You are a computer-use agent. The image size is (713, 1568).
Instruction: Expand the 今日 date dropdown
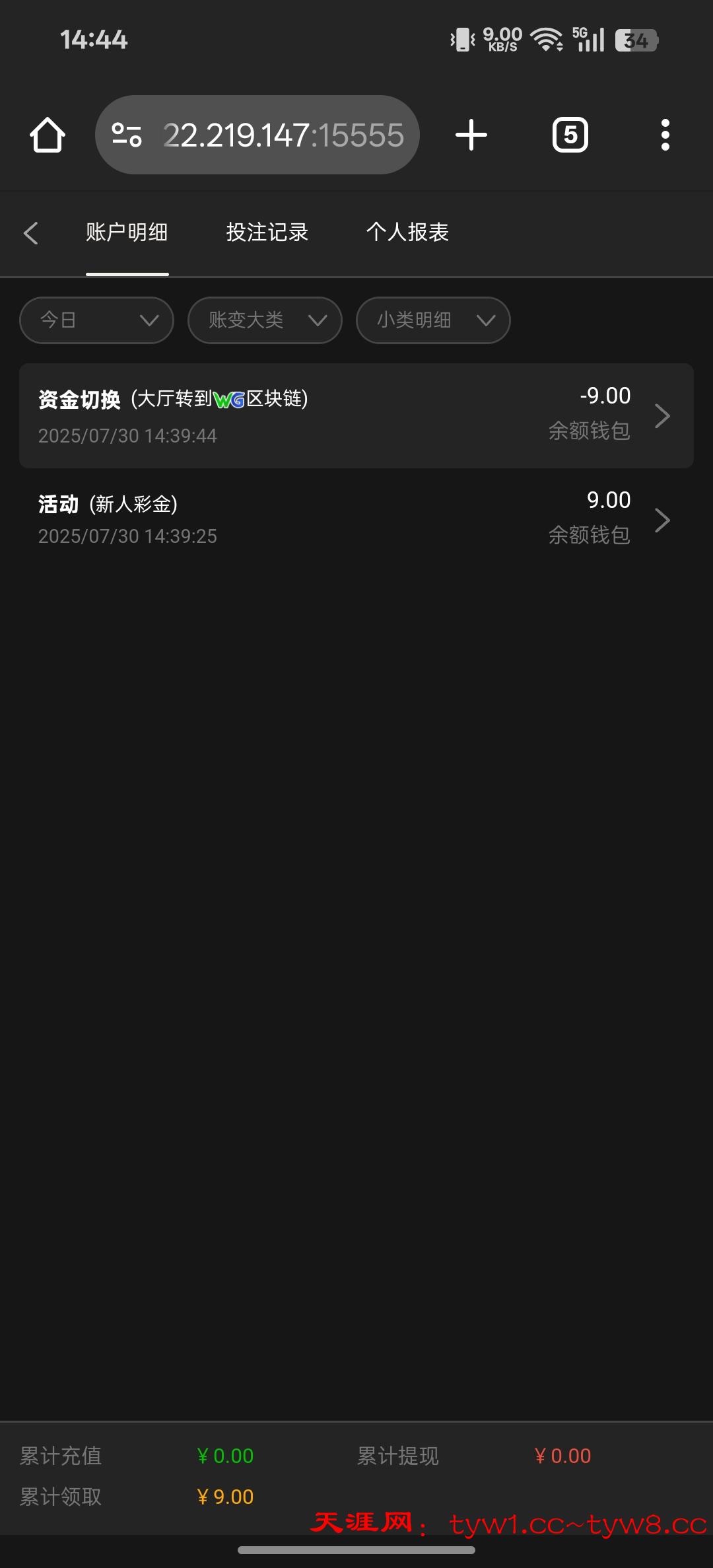tap(97, 320)
